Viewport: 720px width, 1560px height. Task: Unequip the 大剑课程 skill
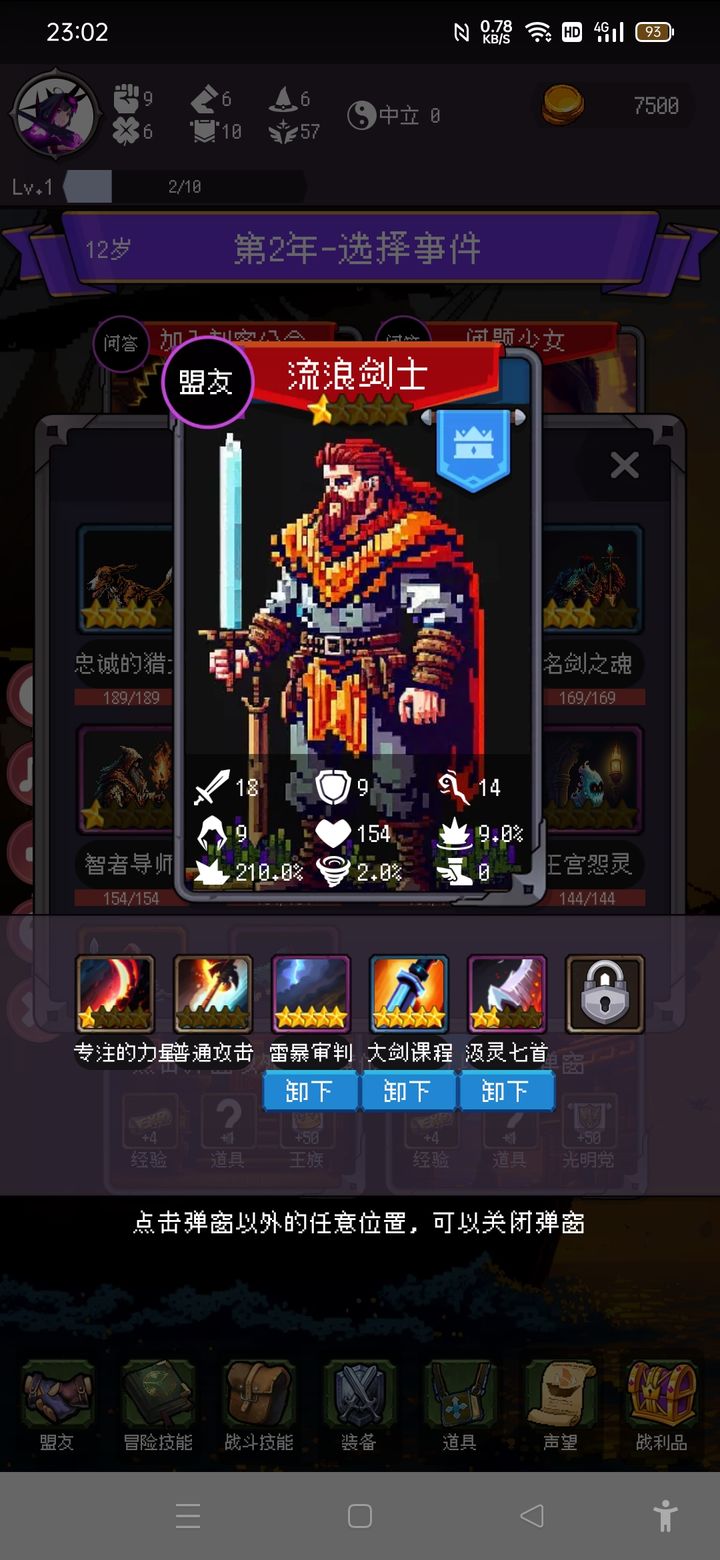(408, 1091)
